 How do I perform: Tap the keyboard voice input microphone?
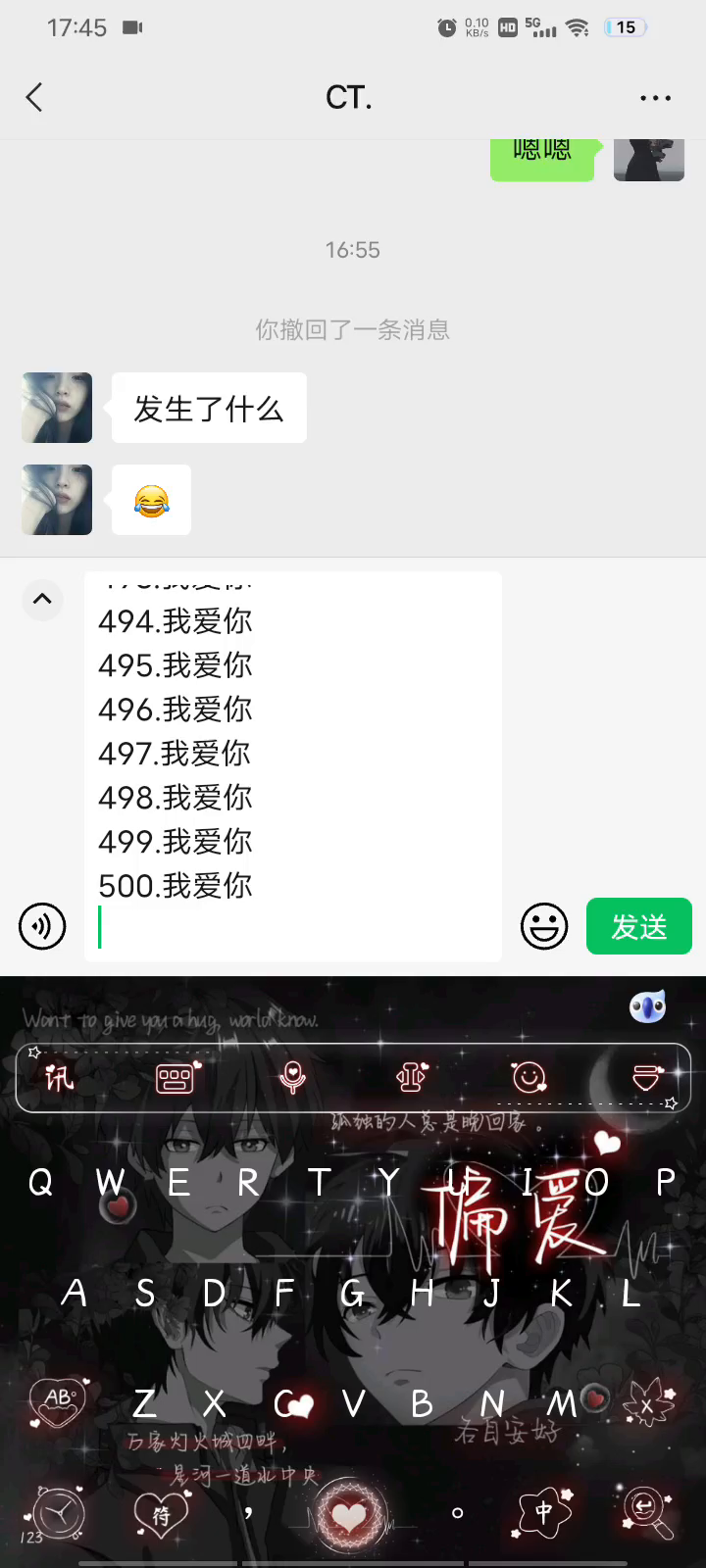coord(292,1078)
